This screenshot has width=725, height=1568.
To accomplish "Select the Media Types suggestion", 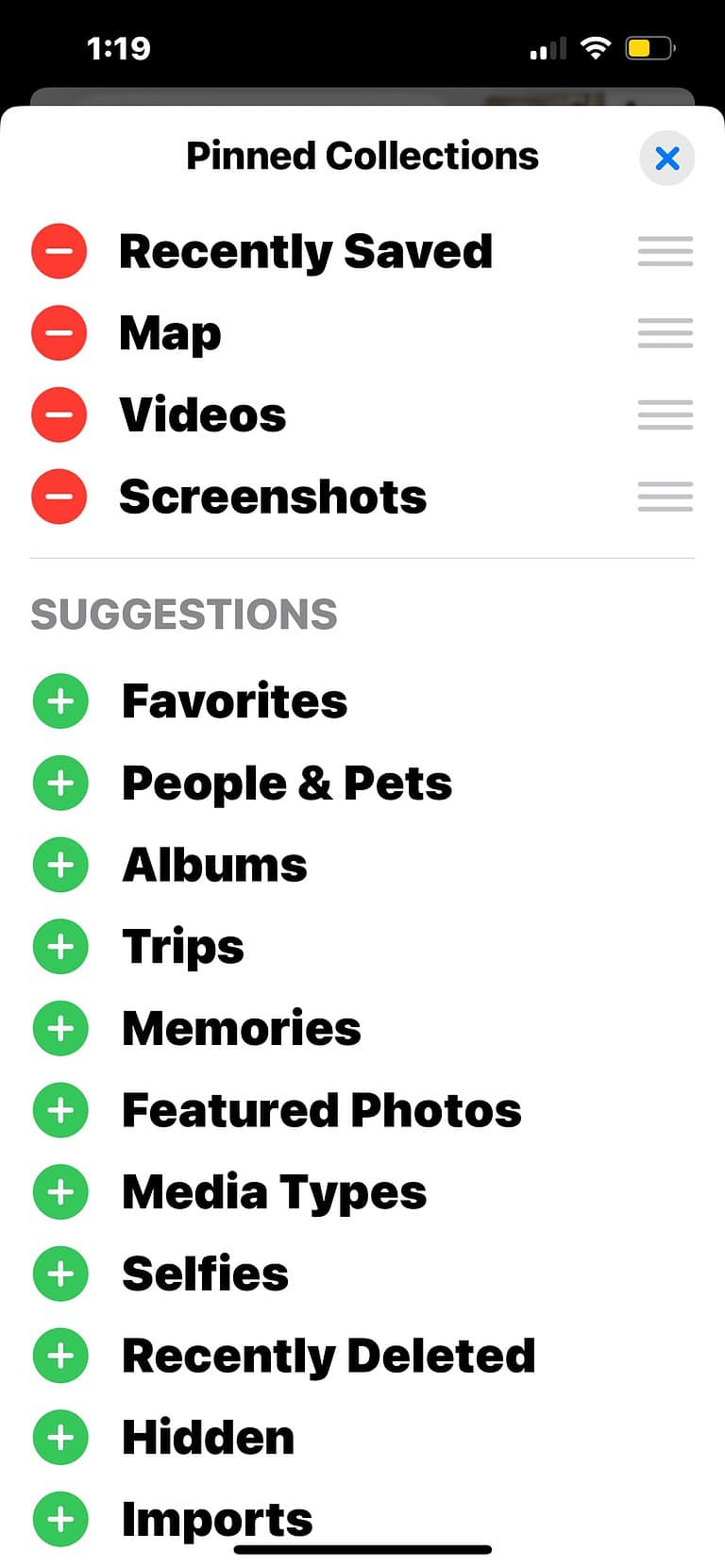I will pyautogui.click(x=273, y=1192).
